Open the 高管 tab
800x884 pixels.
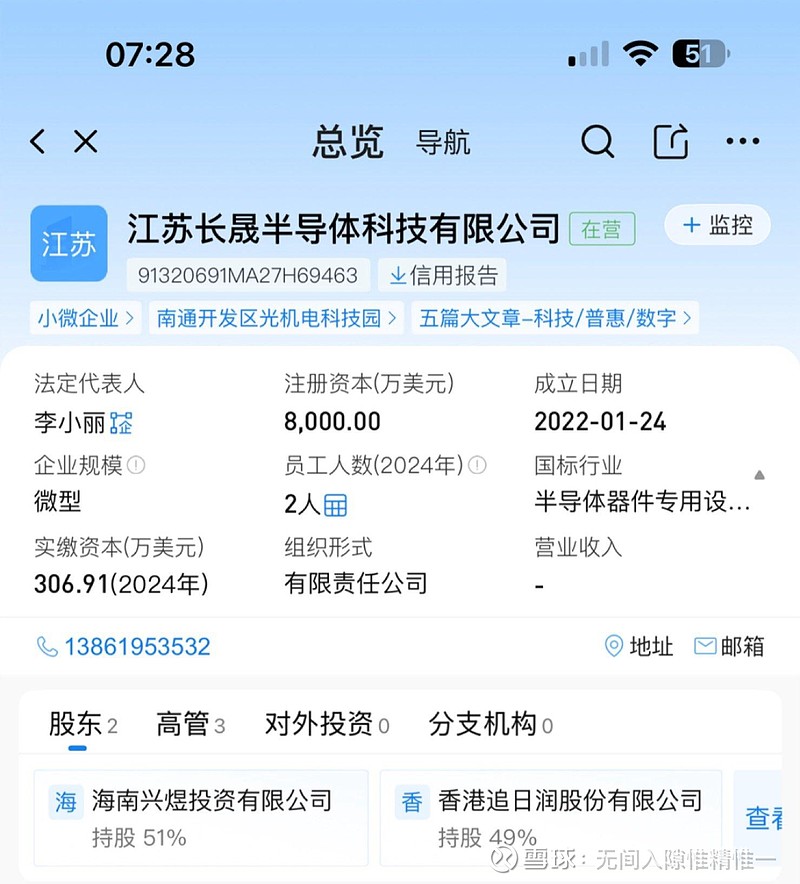point(181,724)
